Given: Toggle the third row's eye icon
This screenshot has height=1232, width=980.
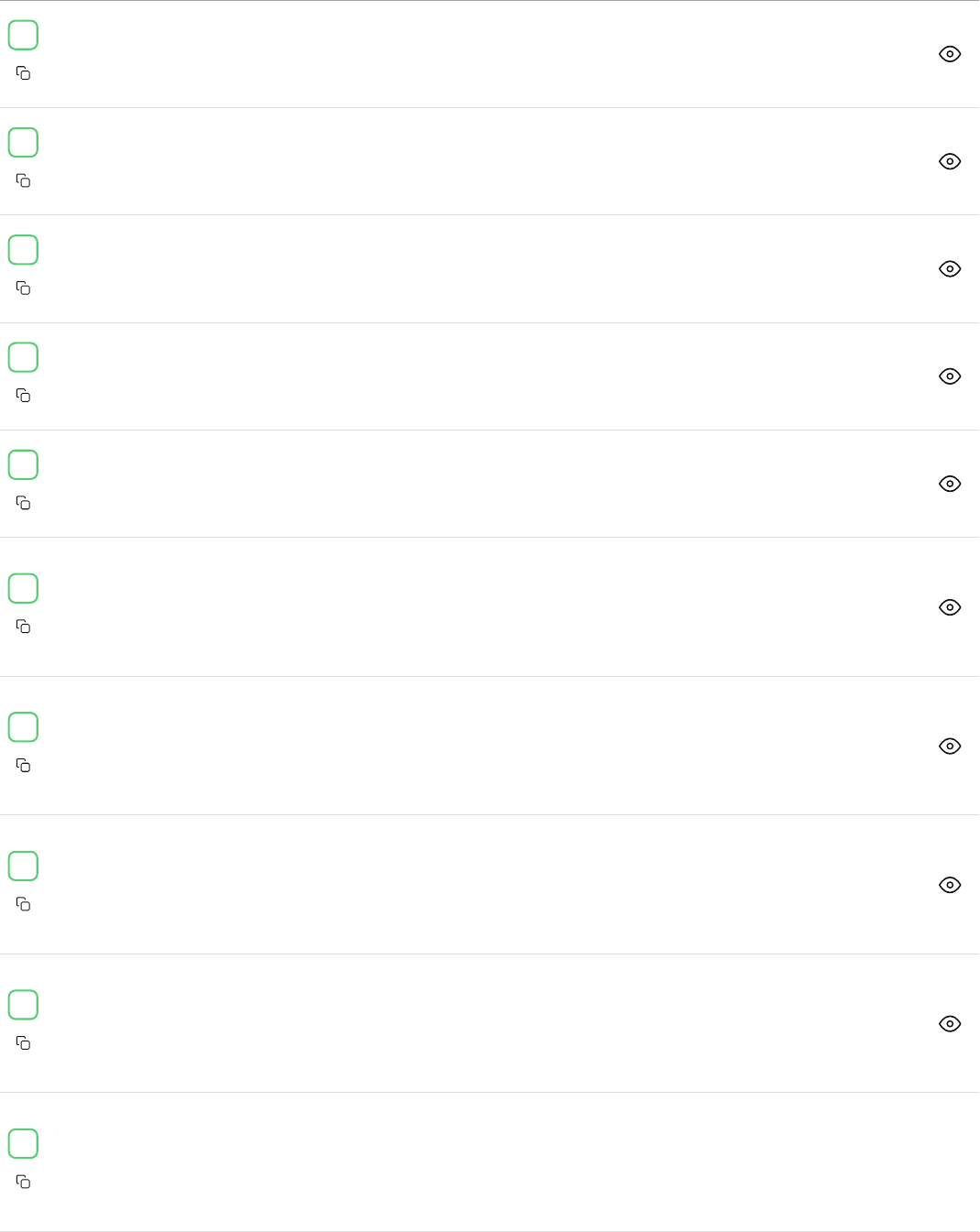Looking at the screenshot, I should click(950, 268).
